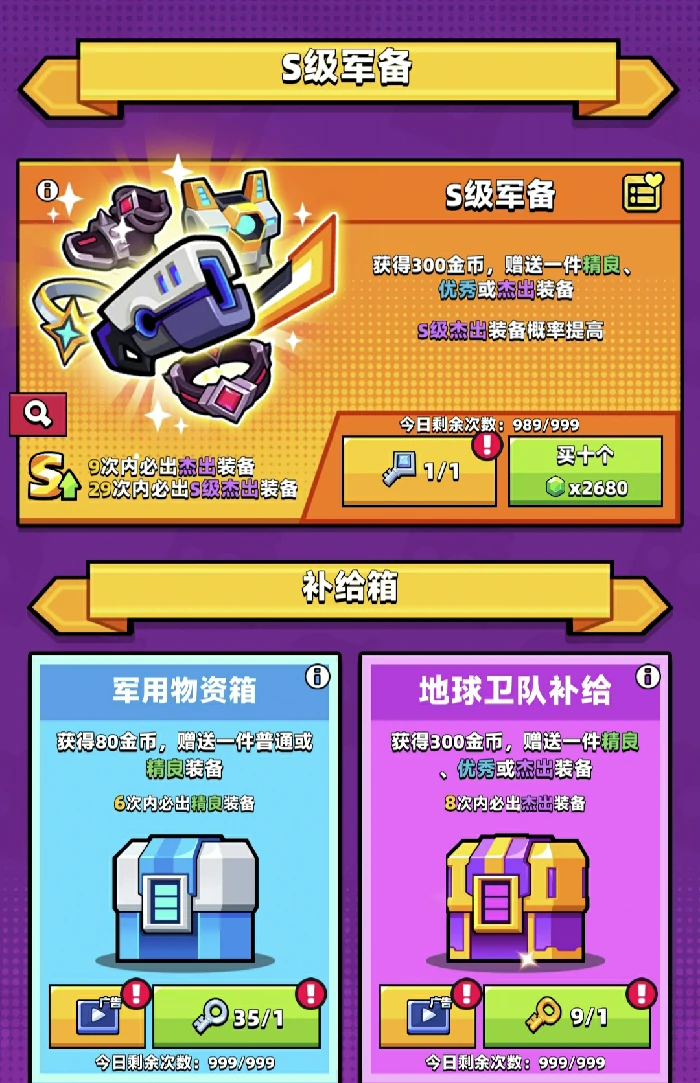700x1083 pixels.
Task: Buy ten for 2680 gems
Action: pyautogui.click(x=585, y=472)
